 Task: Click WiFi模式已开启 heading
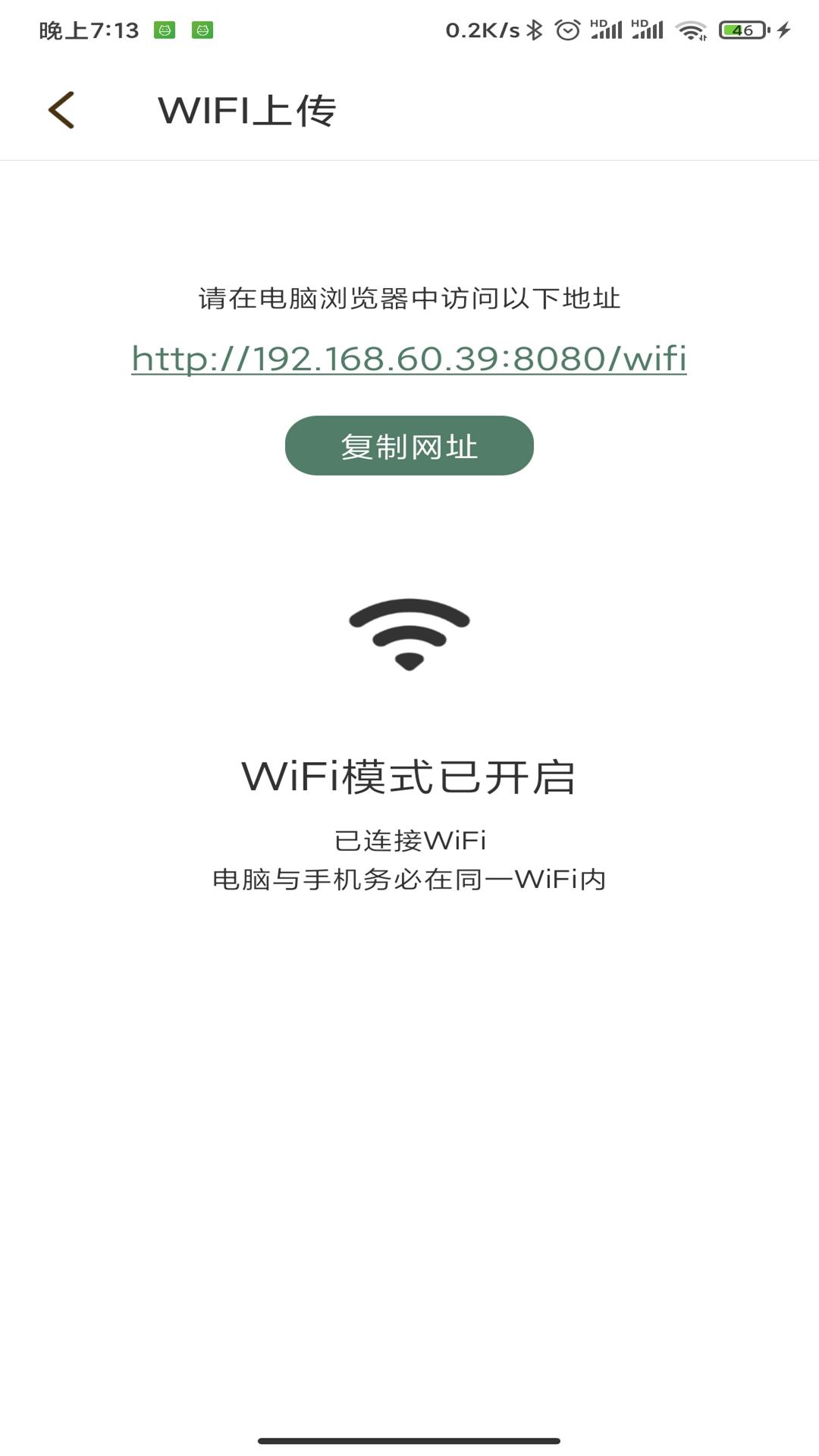pos(409,773)
